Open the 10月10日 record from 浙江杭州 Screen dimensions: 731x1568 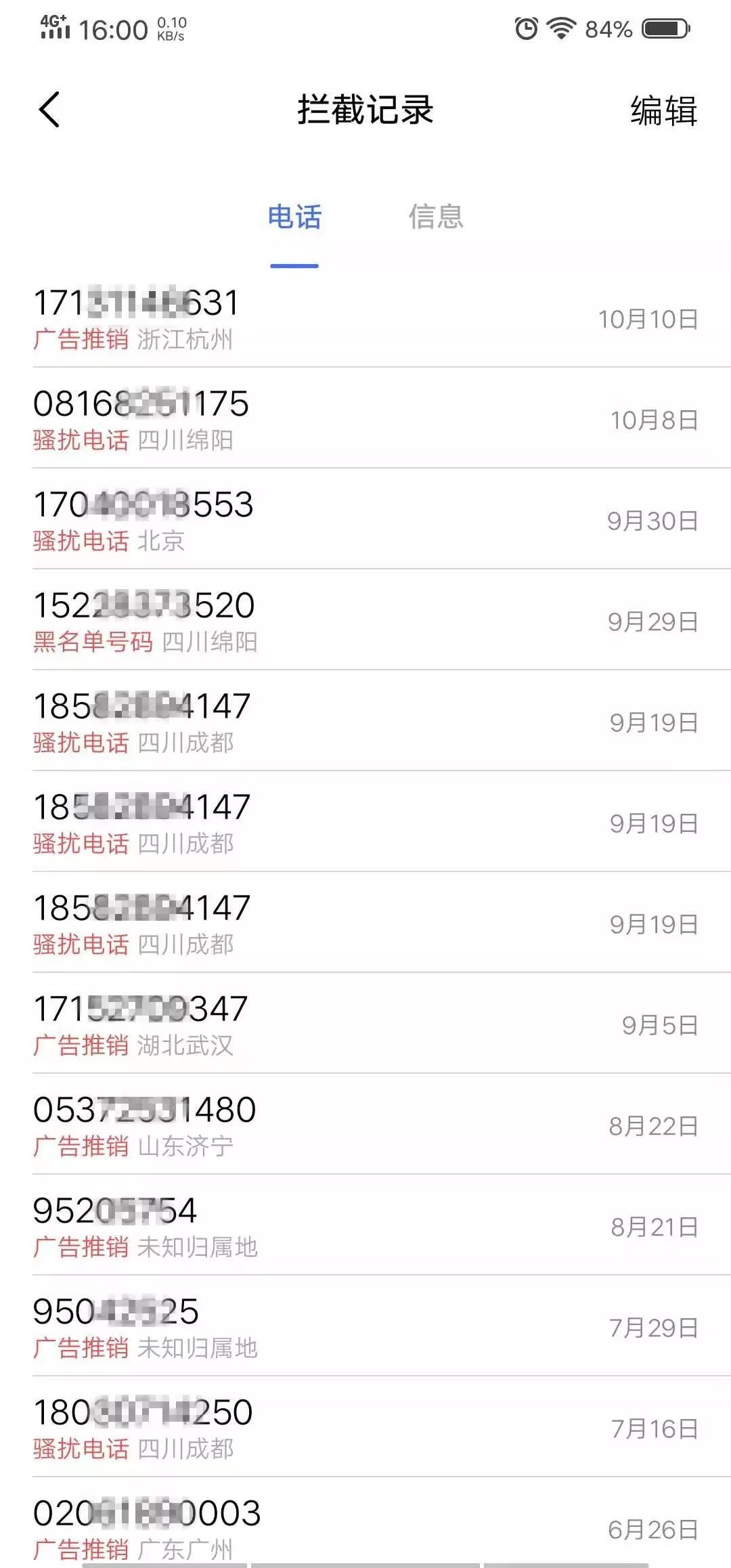click(365, 318)
